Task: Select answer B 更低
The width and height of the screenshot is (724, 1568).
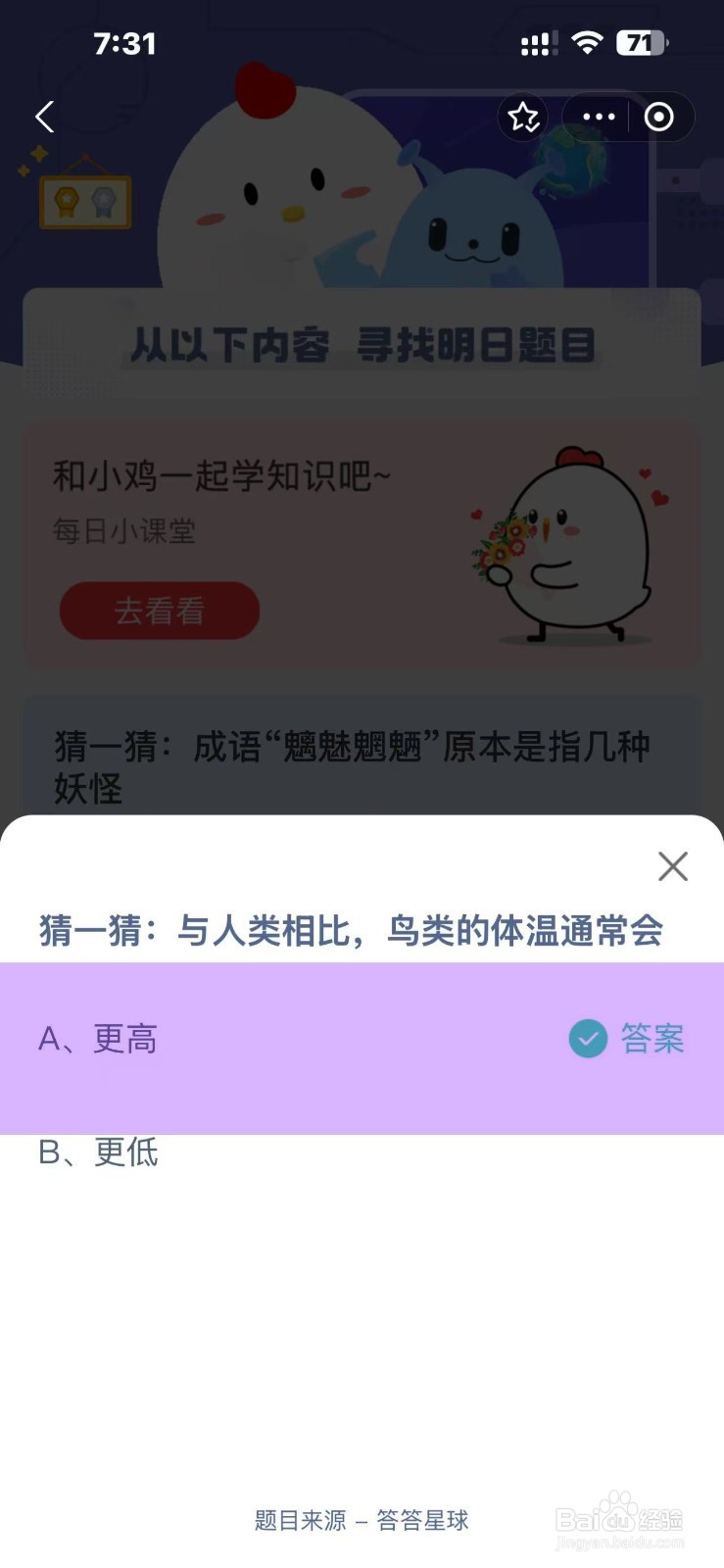Action: (98, 1152)
